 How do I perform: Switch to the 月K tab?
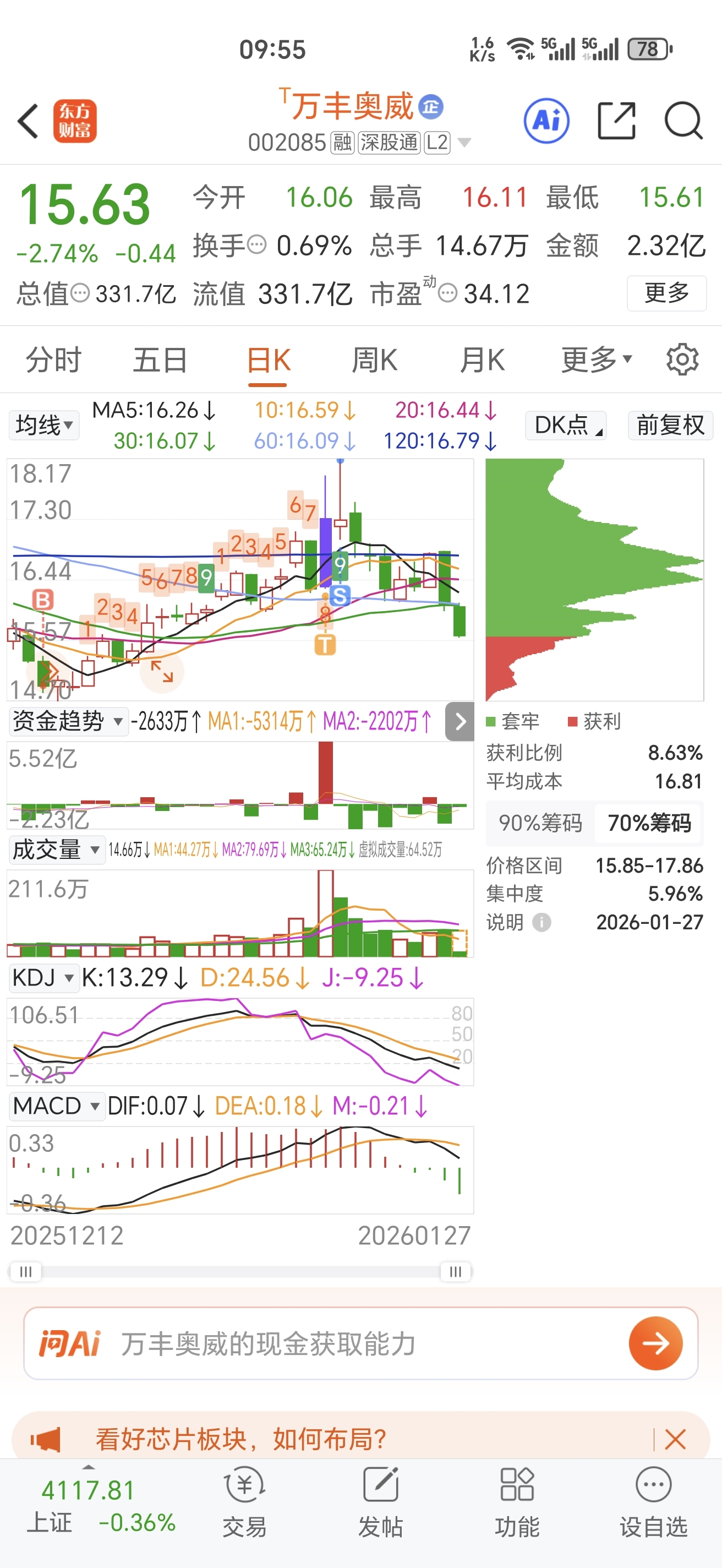[482, 360]
